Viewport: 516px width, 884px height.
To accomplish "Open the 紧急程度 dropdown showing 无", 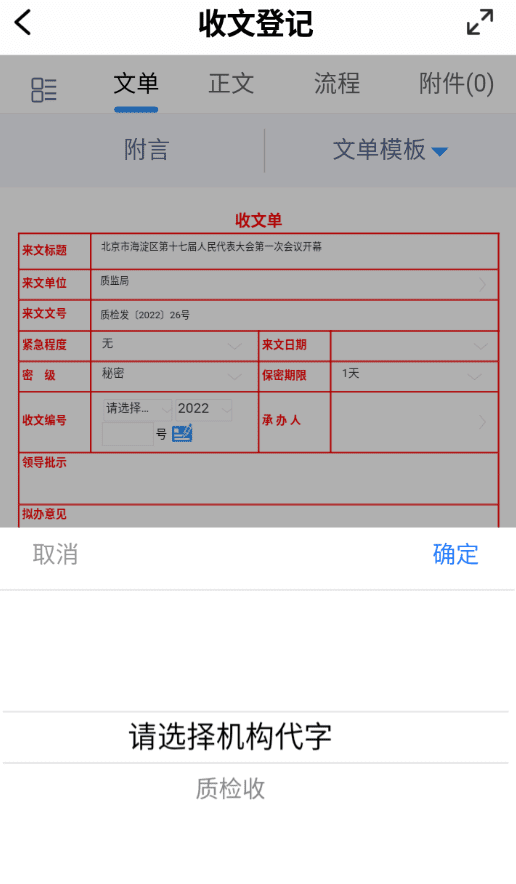I will [x=174, y=345].
